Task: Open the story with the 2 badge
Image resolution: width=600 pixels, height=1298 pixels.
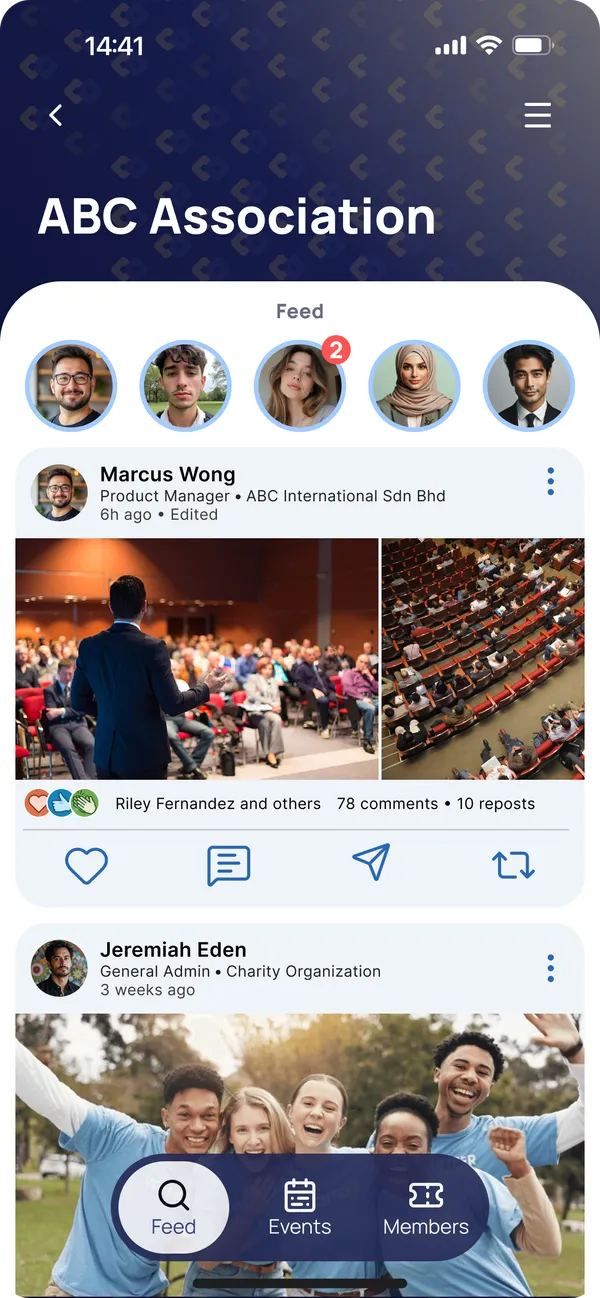Action: point(300,386)
